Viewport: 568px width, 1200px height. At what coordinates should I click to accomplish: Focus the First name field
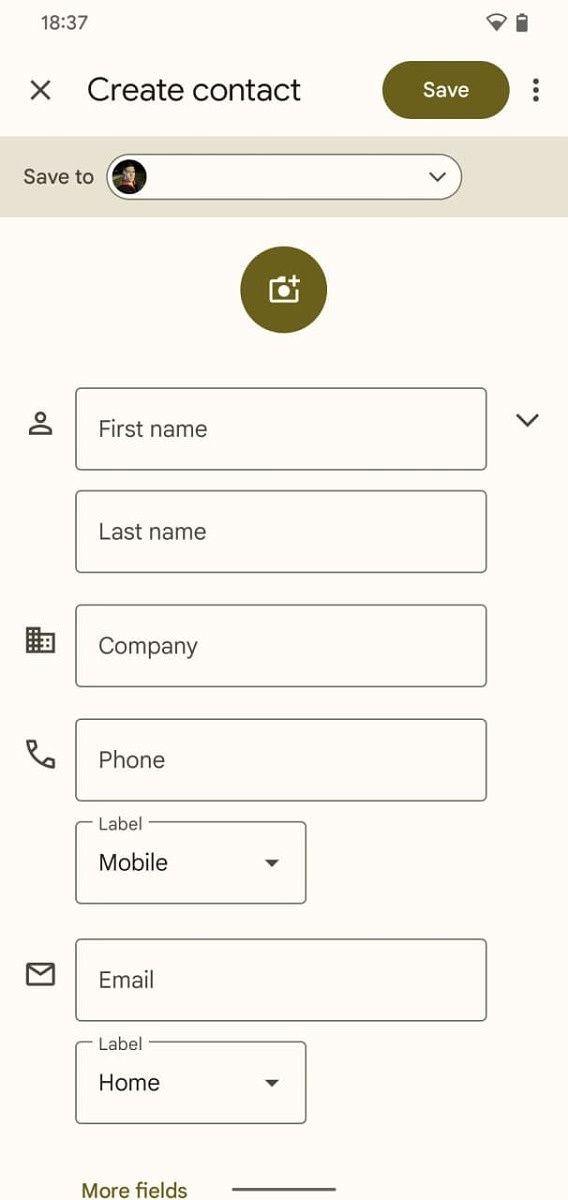(281, 429)
